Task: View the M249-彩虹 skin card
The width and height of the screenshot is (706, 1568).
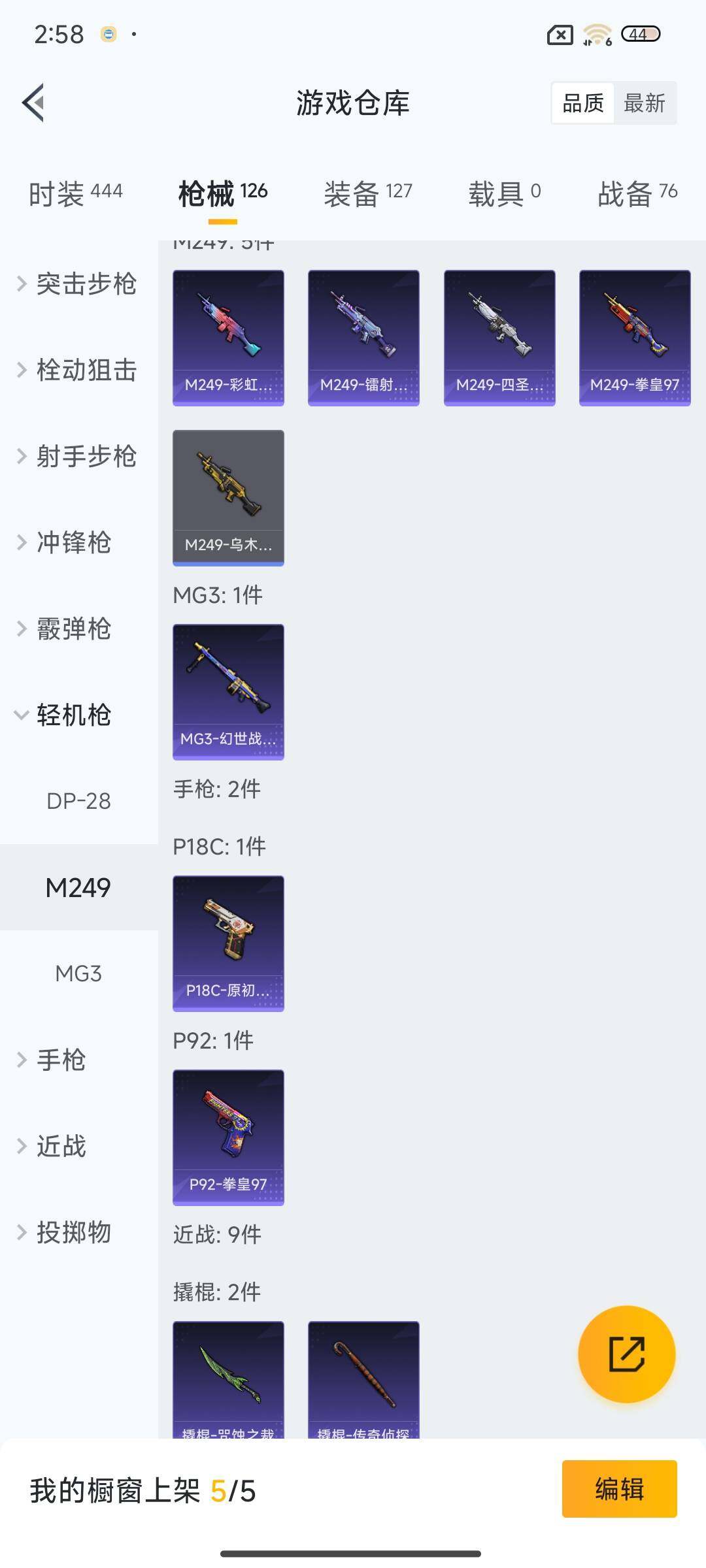Action: (227, 336)
